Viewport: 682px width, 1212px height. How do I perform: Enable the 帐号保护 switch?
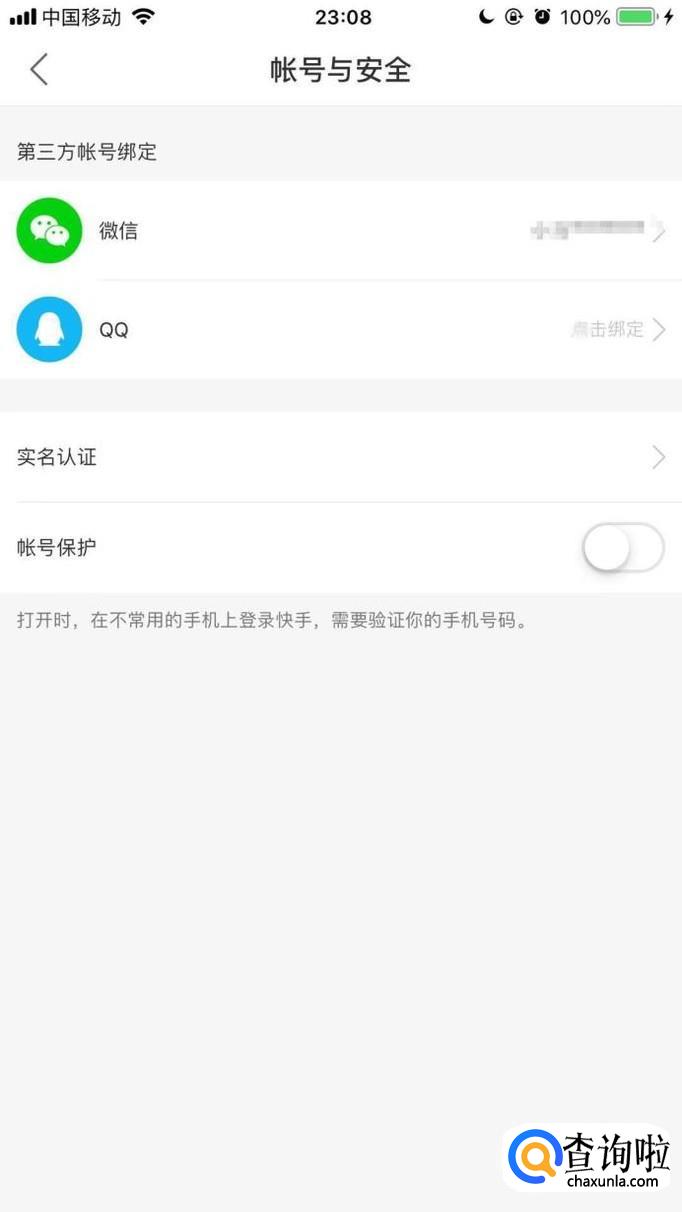(622, 548)
